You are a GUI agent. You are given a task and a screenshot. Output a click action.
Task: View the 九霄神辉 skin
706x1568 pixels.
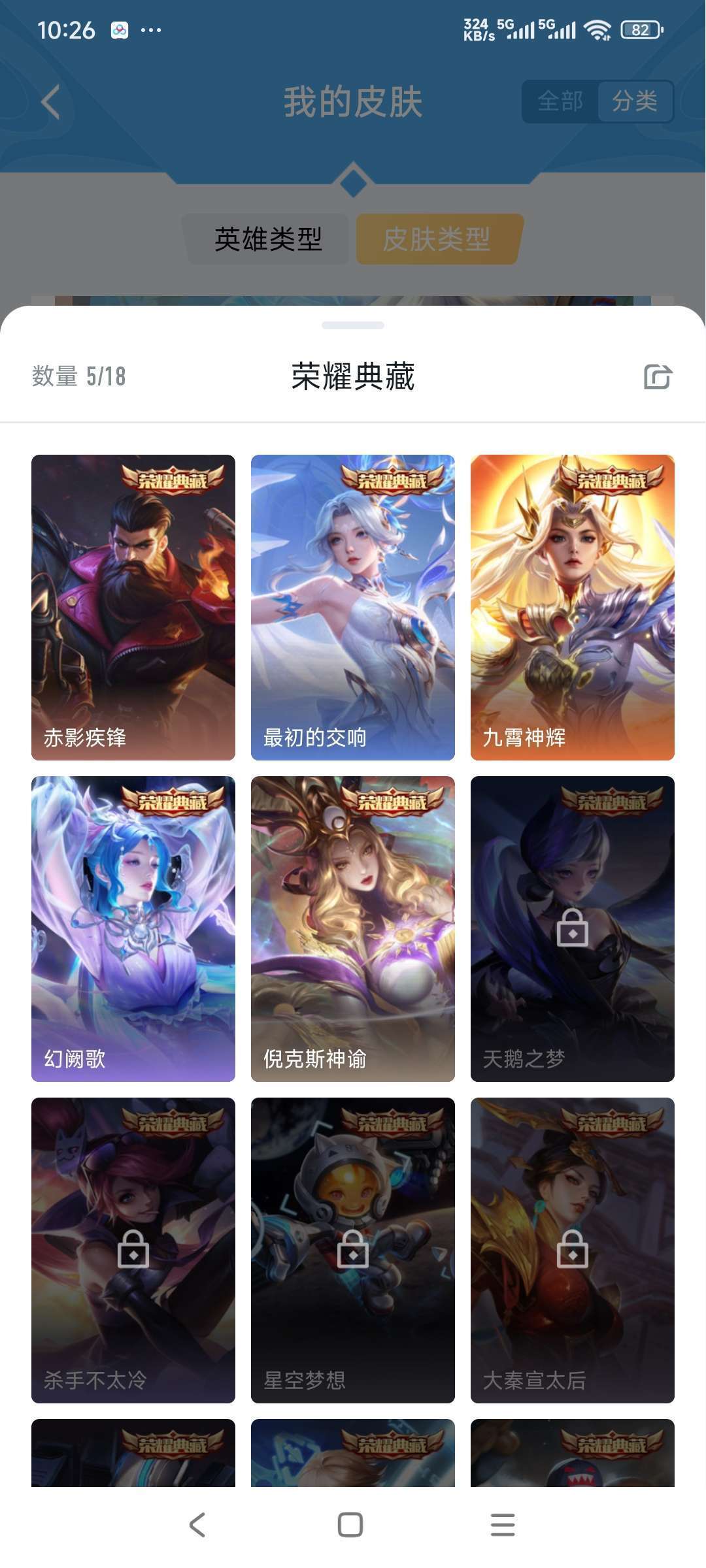tap(572, 607)
